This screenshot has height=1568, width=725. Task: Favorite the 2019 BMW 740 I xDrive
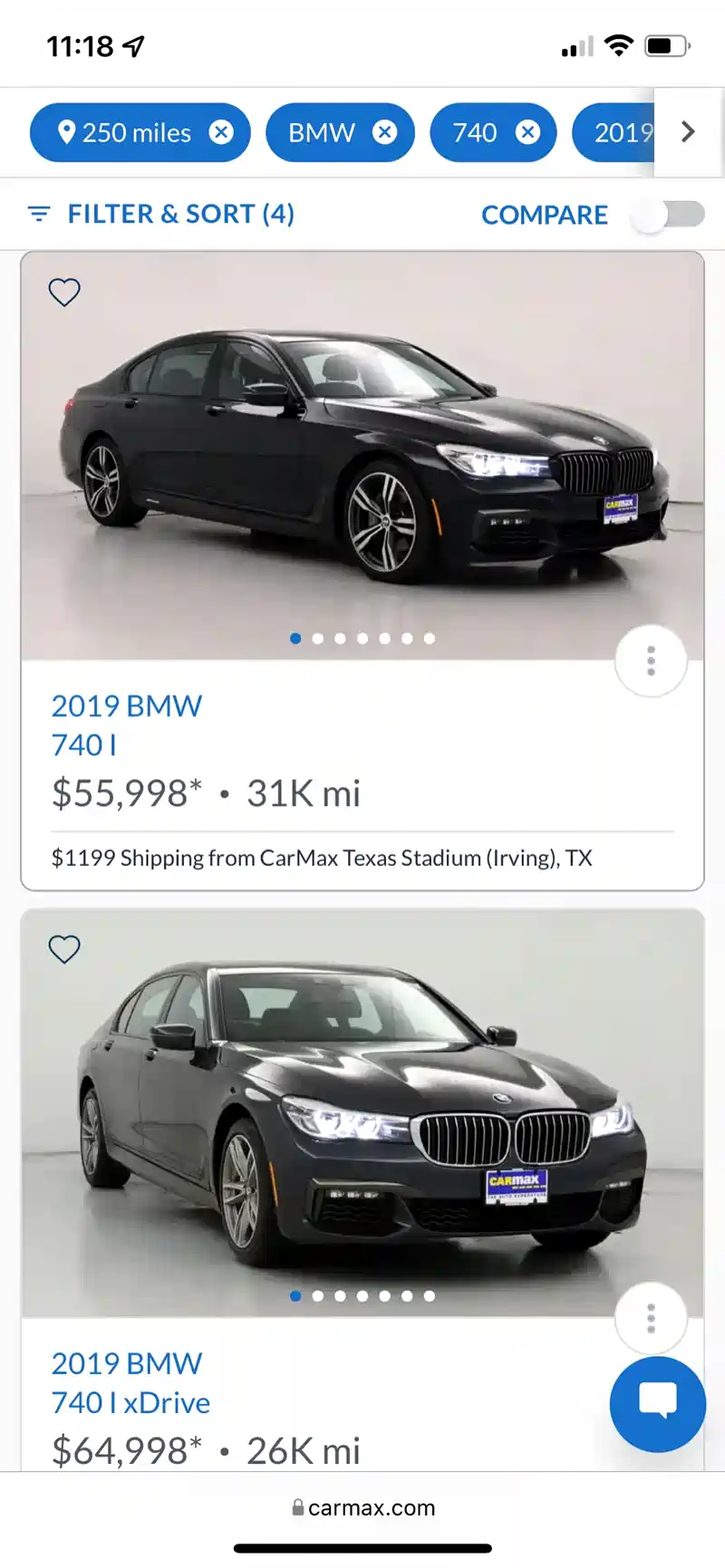[64, 949]
